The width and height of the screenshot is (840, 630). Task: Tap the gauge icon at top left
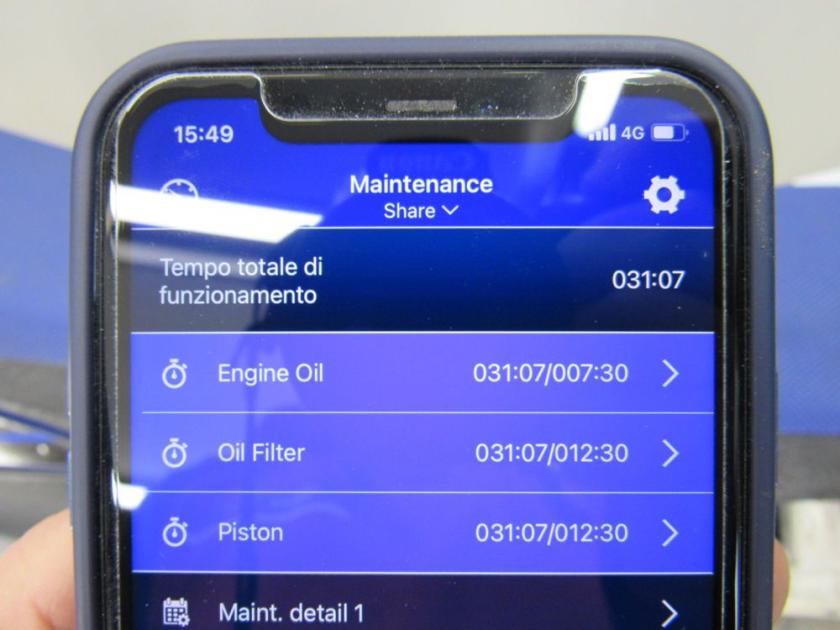pyautogui.click(x=178, y=195)
